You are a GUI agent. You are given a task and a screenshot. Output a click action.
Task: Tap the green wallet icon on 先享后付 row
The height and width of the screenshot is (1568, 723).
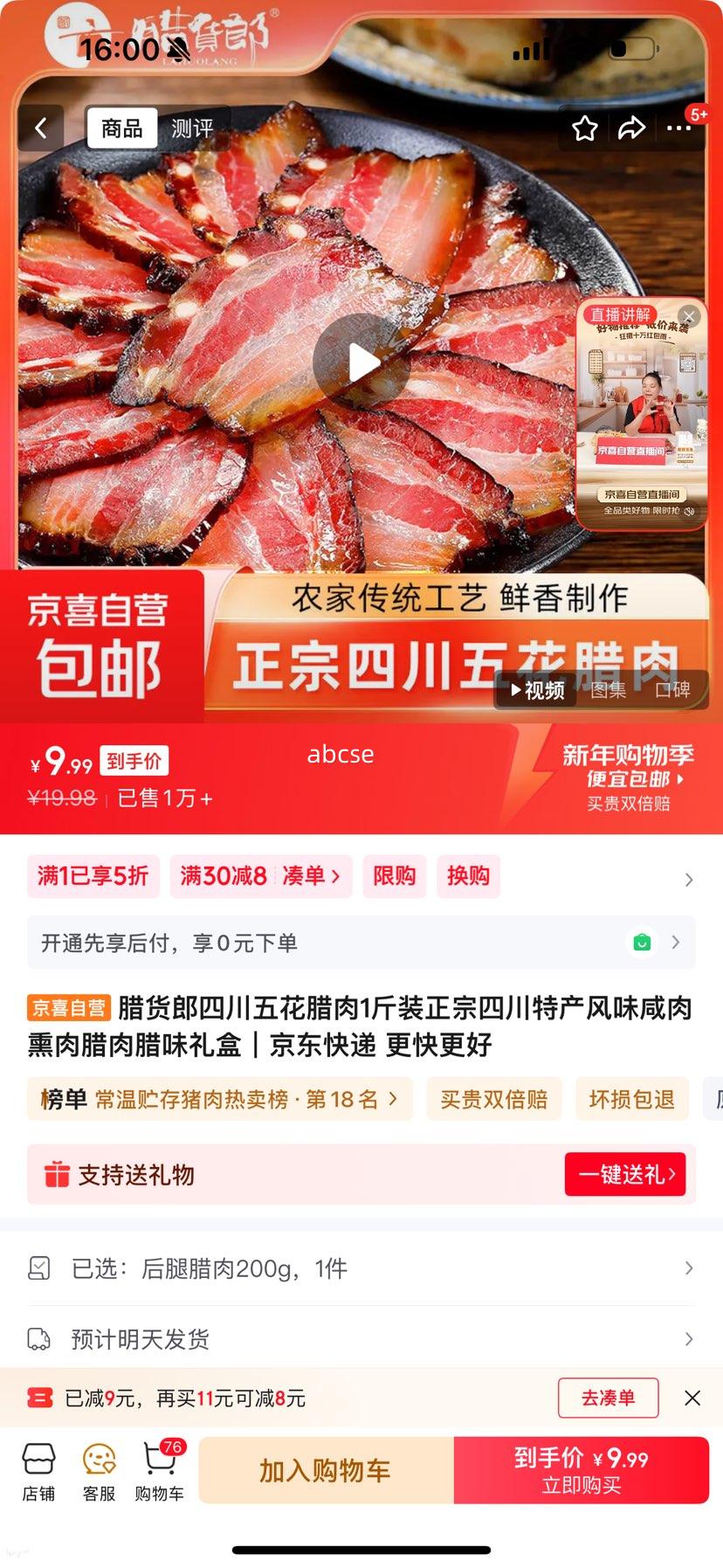point(642,943)
